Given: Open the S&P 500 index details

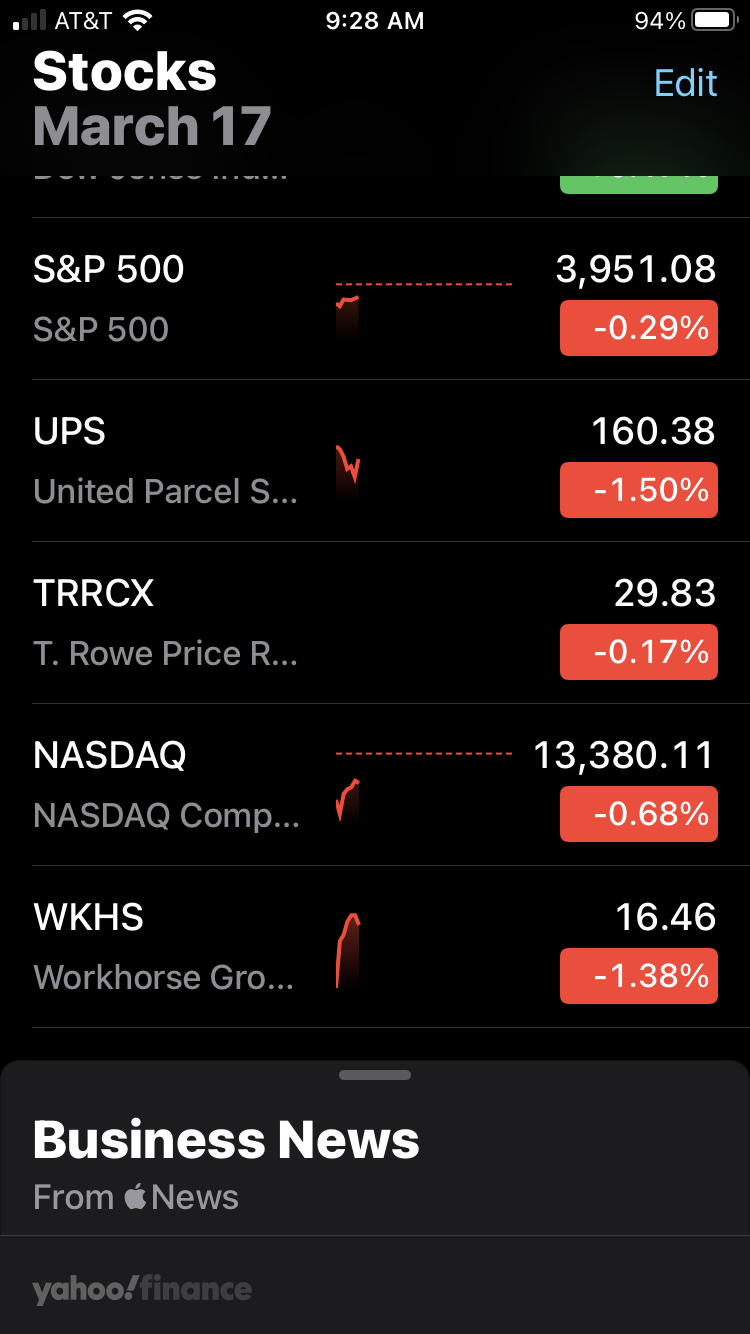Looking at the screenshot, I should [x=375, y=299].
